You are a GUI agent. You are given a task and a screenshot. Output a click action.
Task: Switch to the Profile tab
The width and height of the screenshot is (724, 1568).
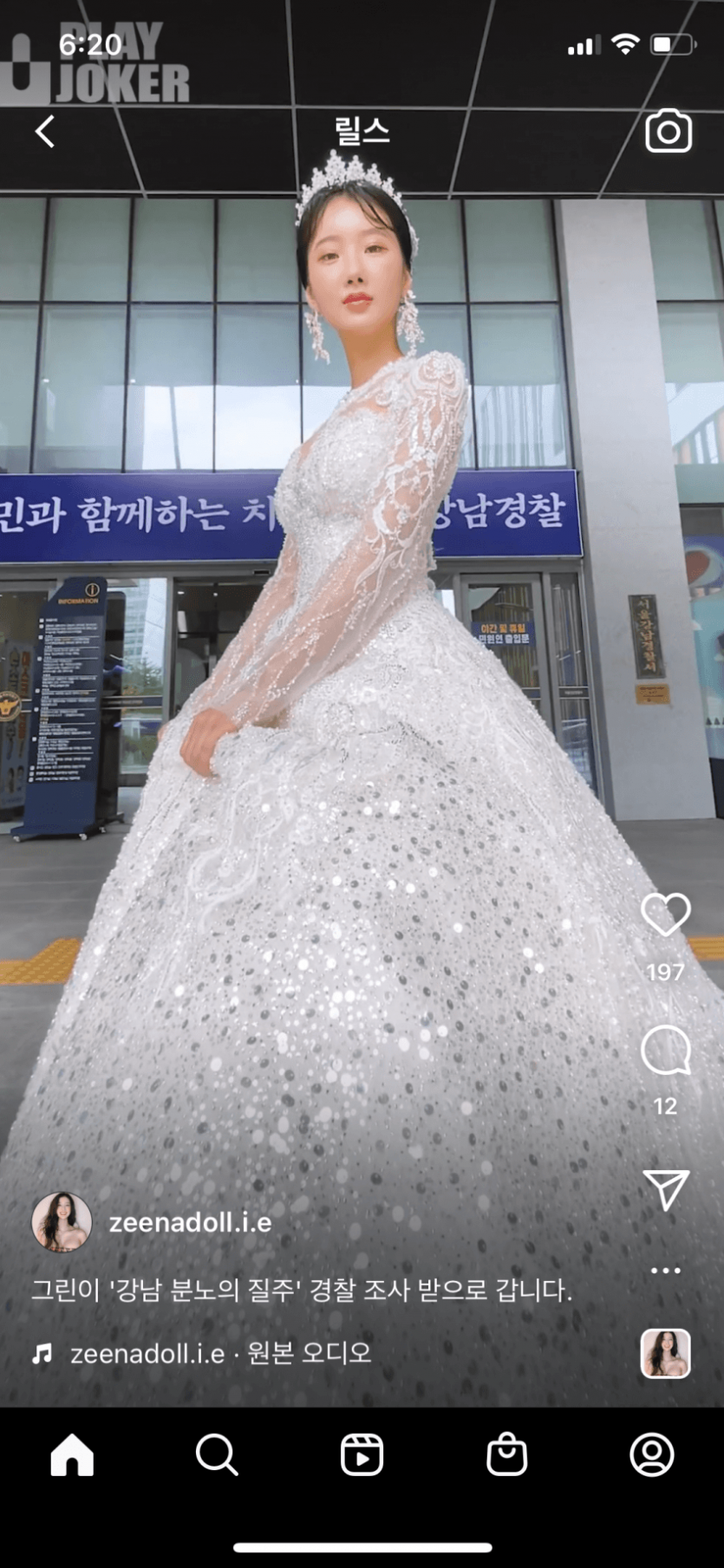click(651, 1454)
